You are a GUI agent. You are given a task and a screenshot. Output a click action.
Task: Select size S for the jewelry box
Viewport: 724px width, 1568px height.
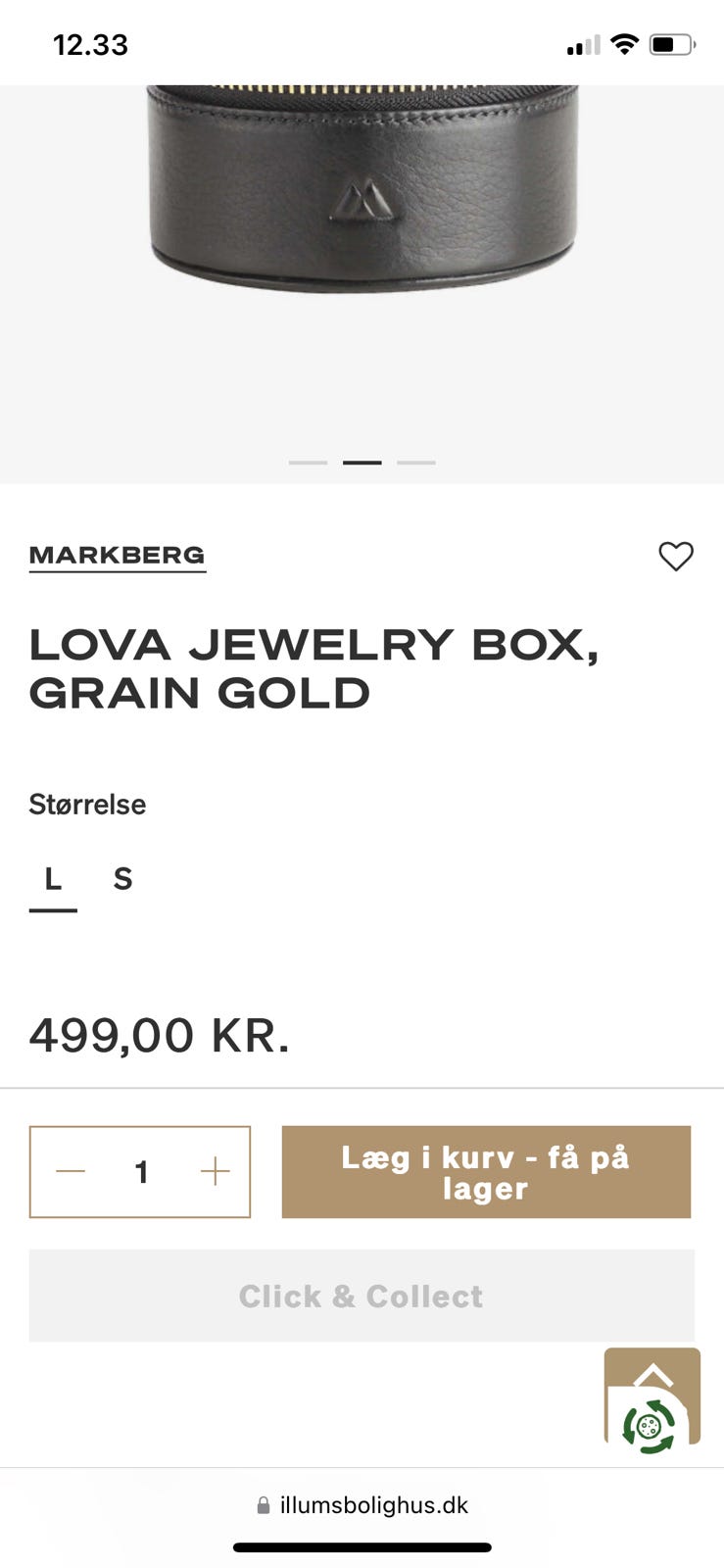[x=122, y=879]
